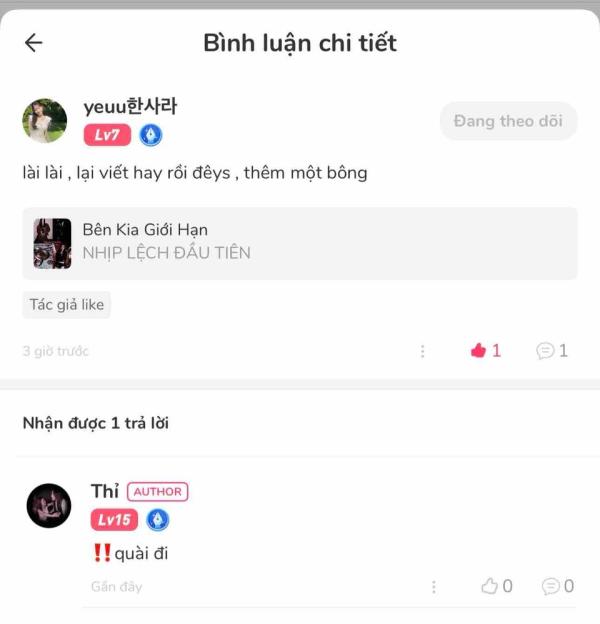
Task: Reply to yeuu한사라's comment
Action: tap(552, 351)
